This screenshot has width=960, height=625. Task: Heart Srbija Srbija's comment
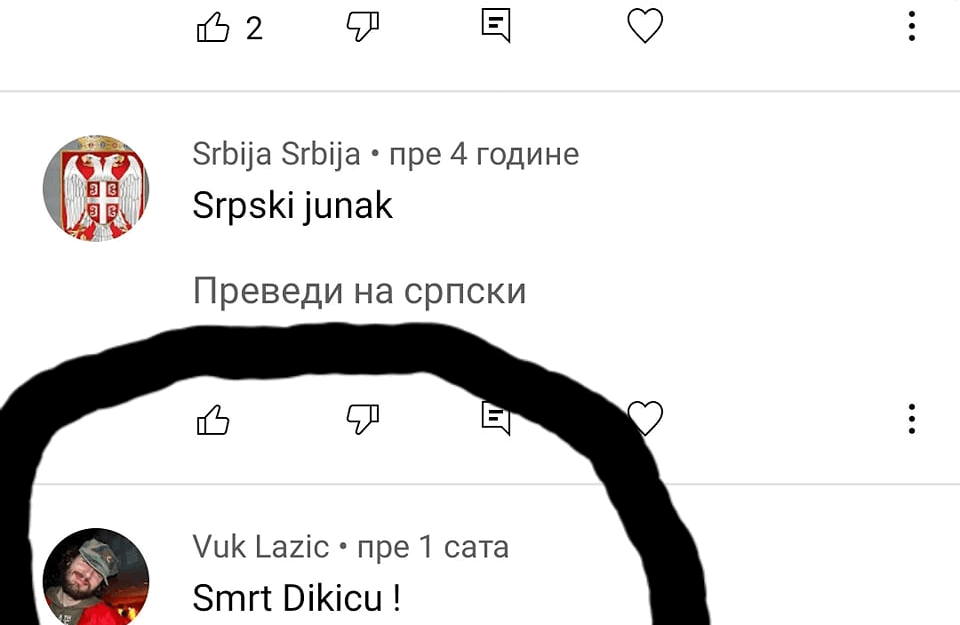click(x=647, y=419)
